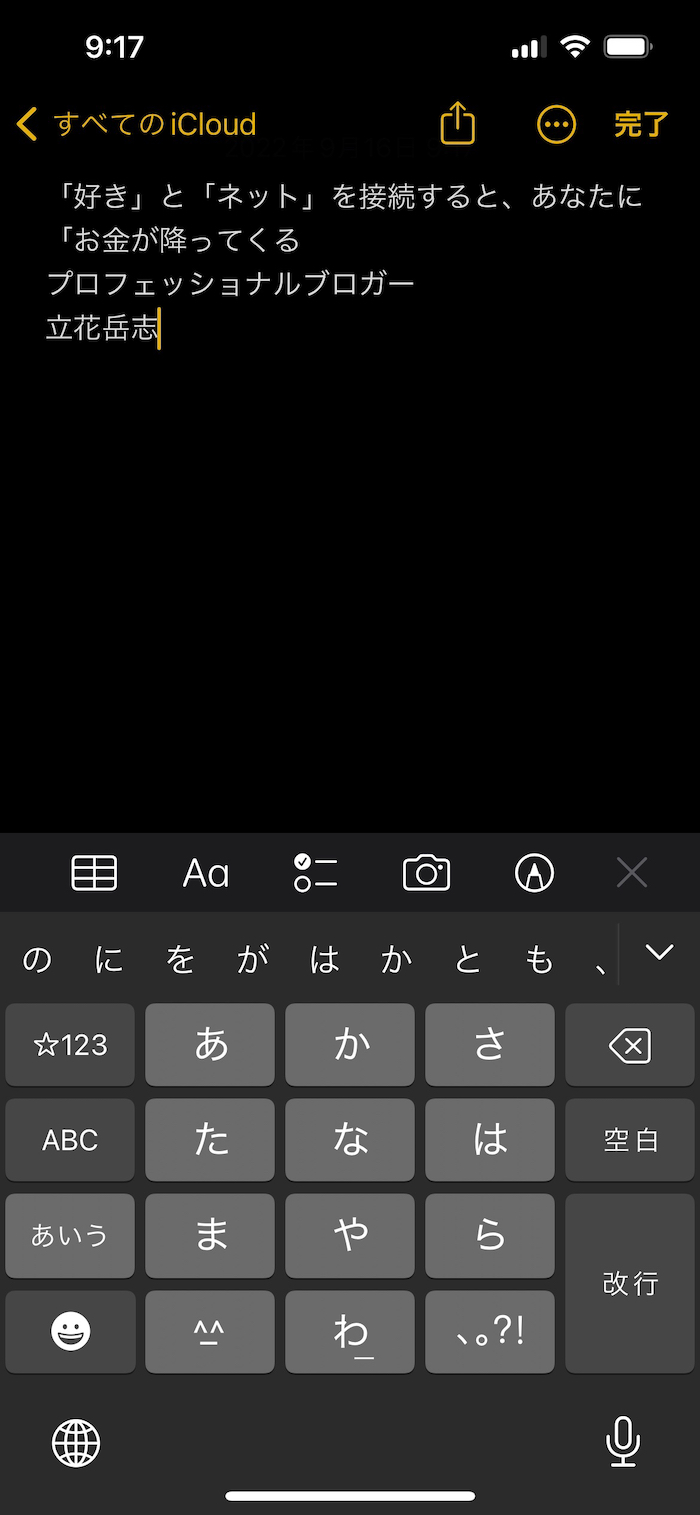This screenshot has height=1515, width=700.
Task: Expand the keyboard suggestion list
Action: 660,953
